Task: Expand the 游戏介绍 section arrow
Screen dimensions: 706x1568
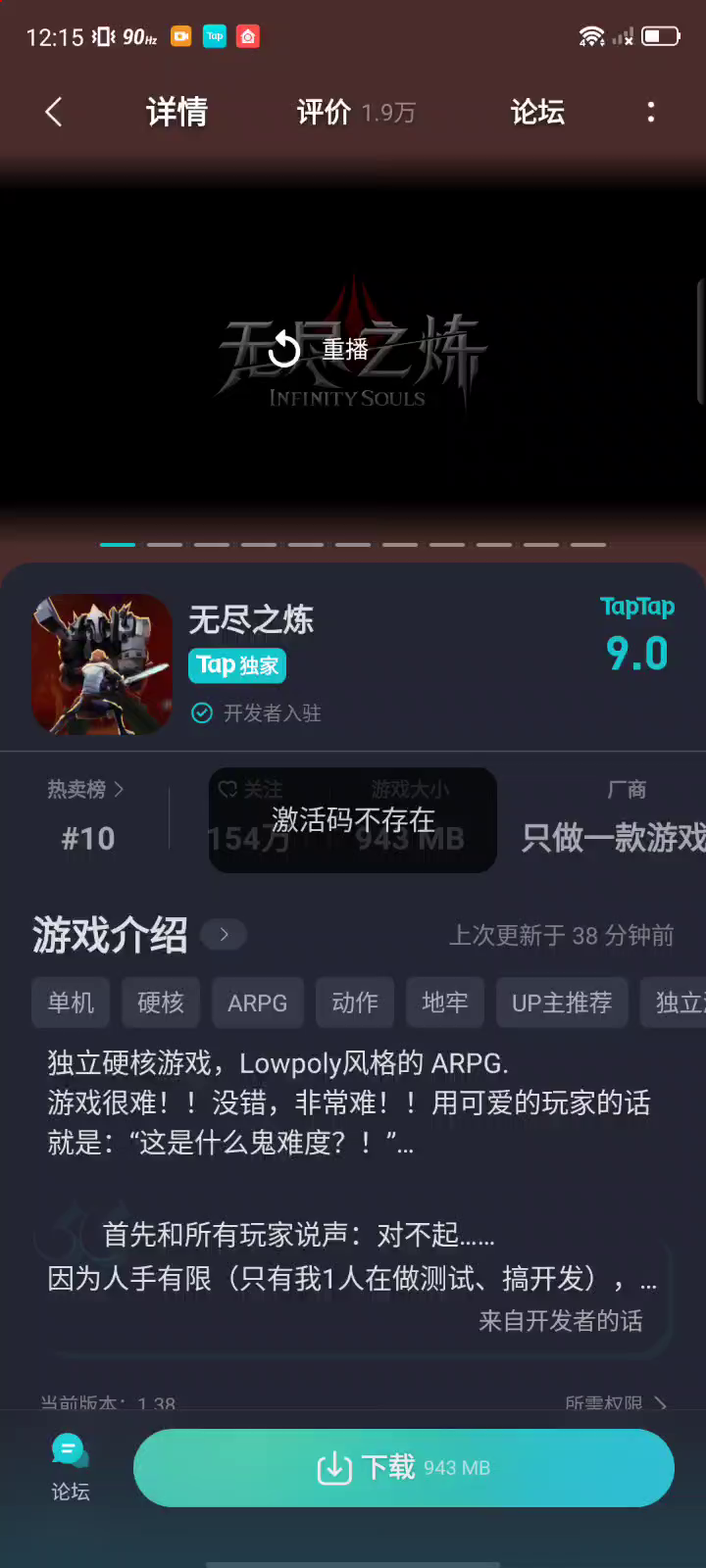Action: [x=224, y=935]
